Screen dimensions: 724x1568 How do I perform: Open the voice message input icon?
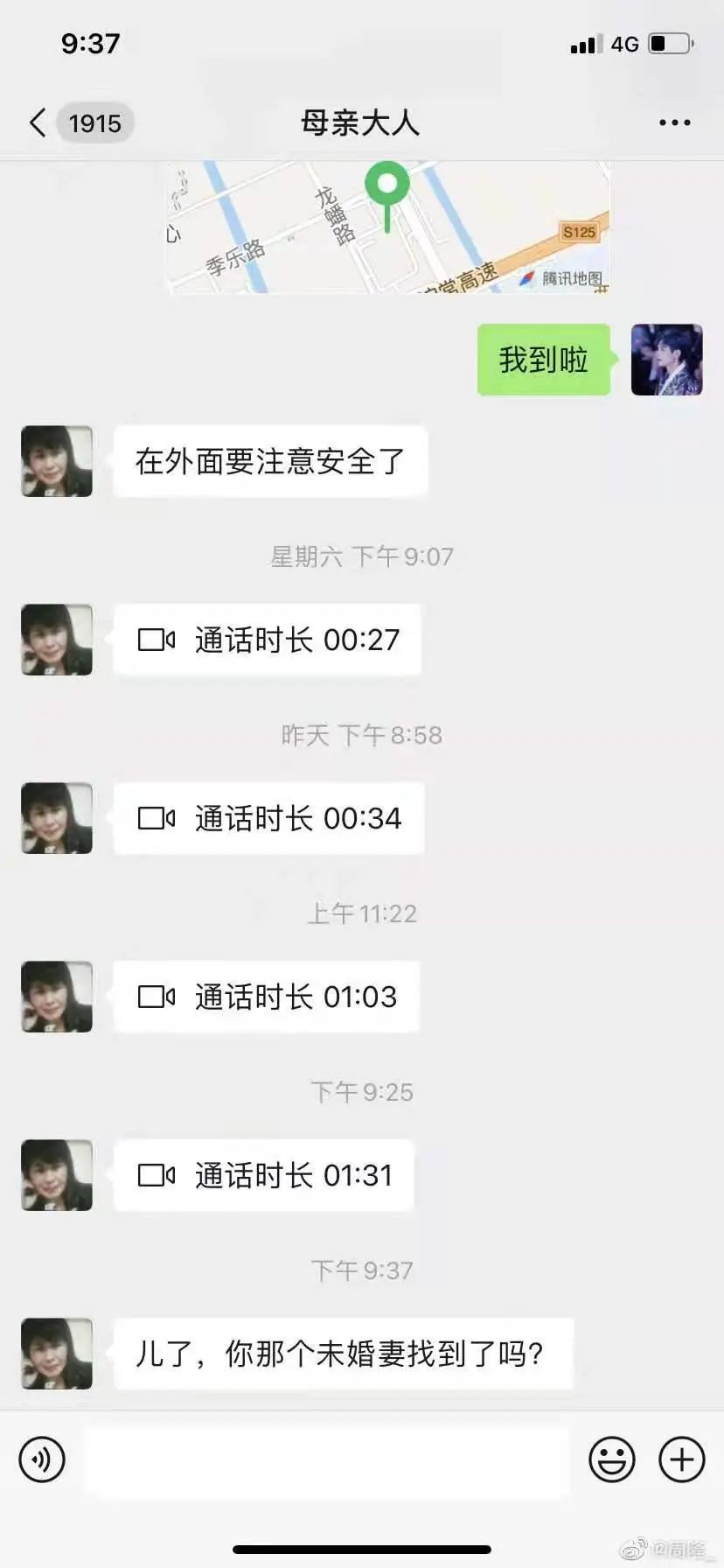(40, 1459)
